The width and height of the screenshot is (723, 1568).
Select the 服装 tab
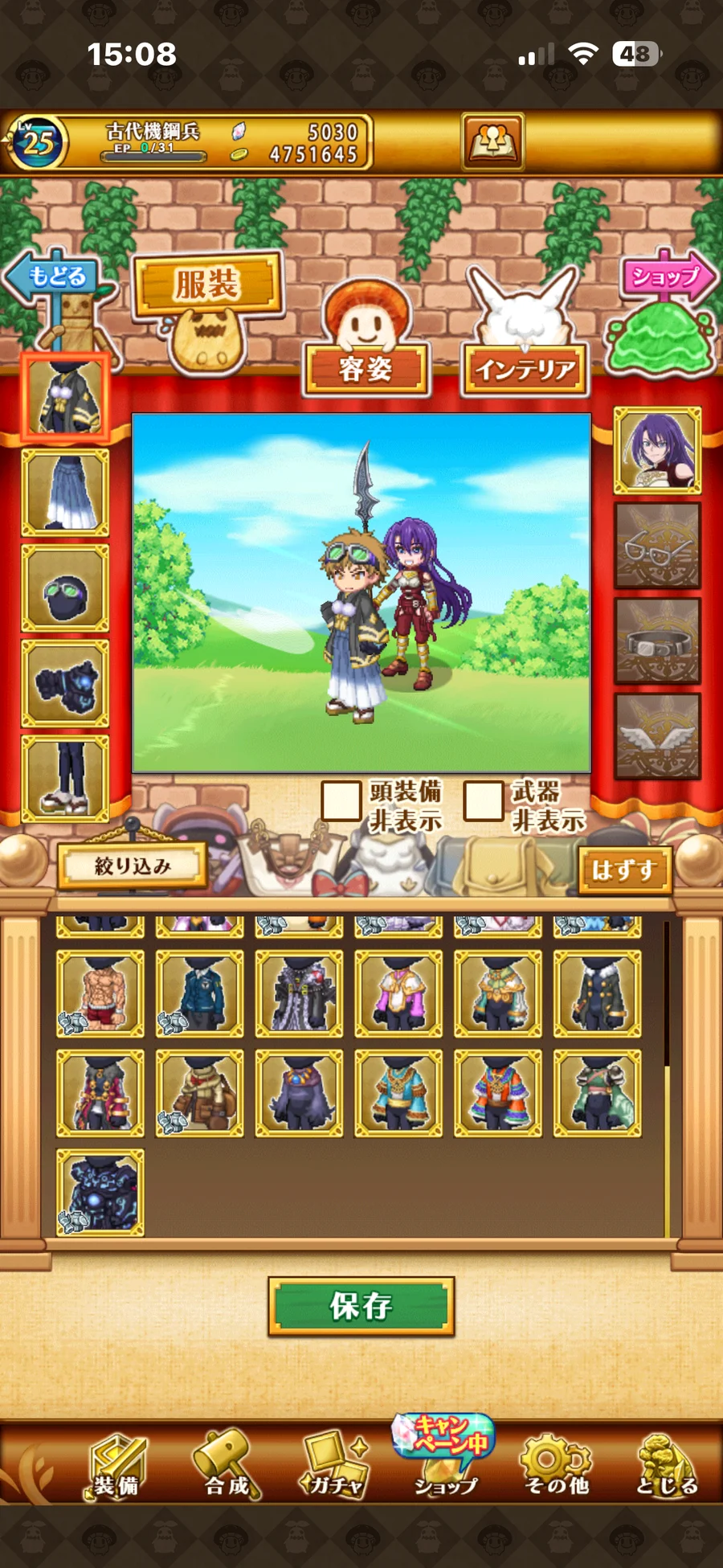coord(208,285)
